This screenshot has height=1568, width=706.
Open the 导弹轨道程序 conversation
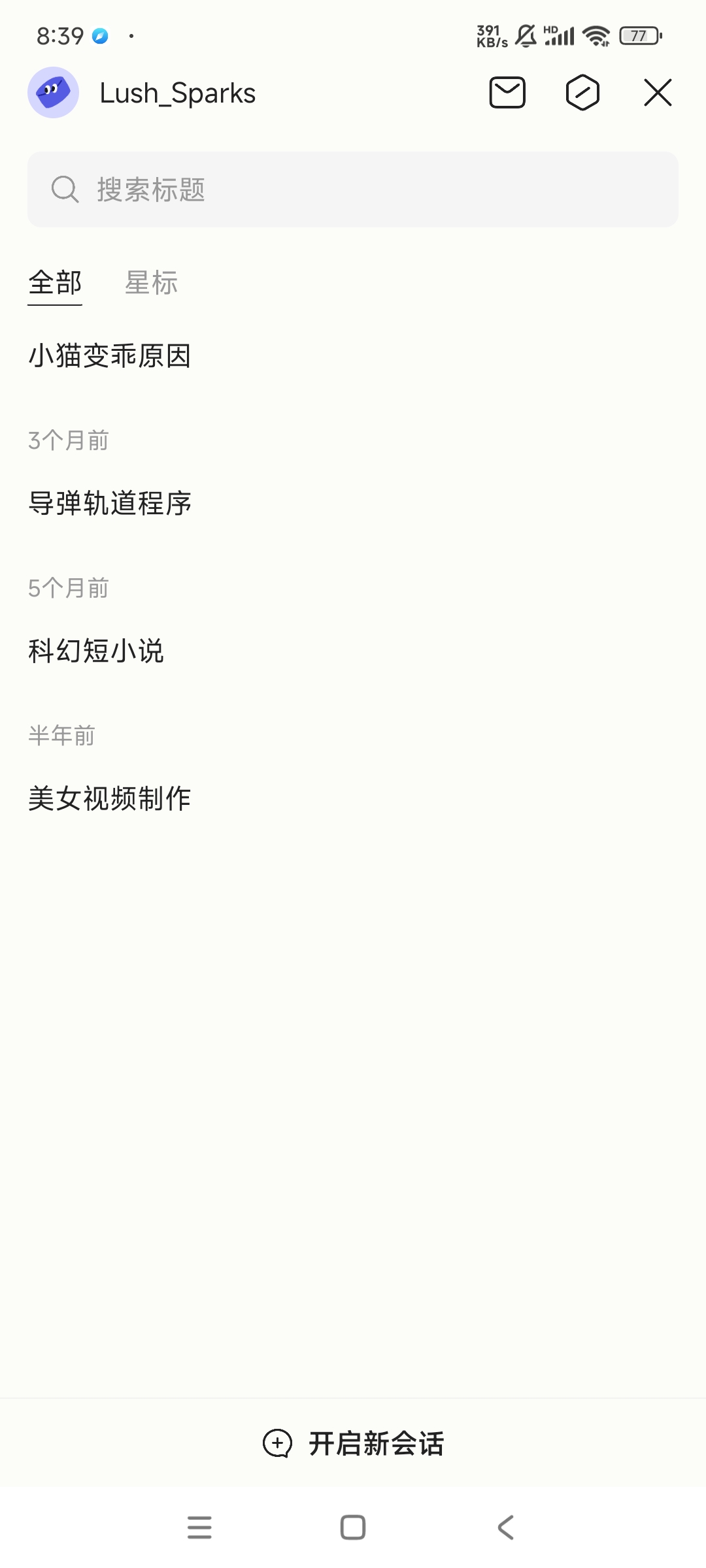pyautogui.click(x=110, y=504)
